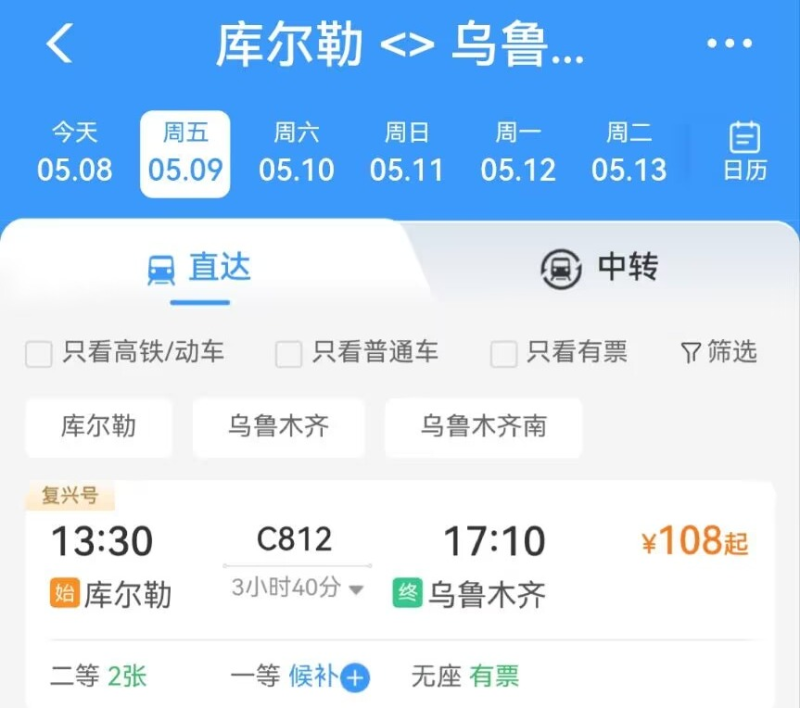The image size is (800, 708).
Task: Select Friday 05.09
Action: click(185, 152)
